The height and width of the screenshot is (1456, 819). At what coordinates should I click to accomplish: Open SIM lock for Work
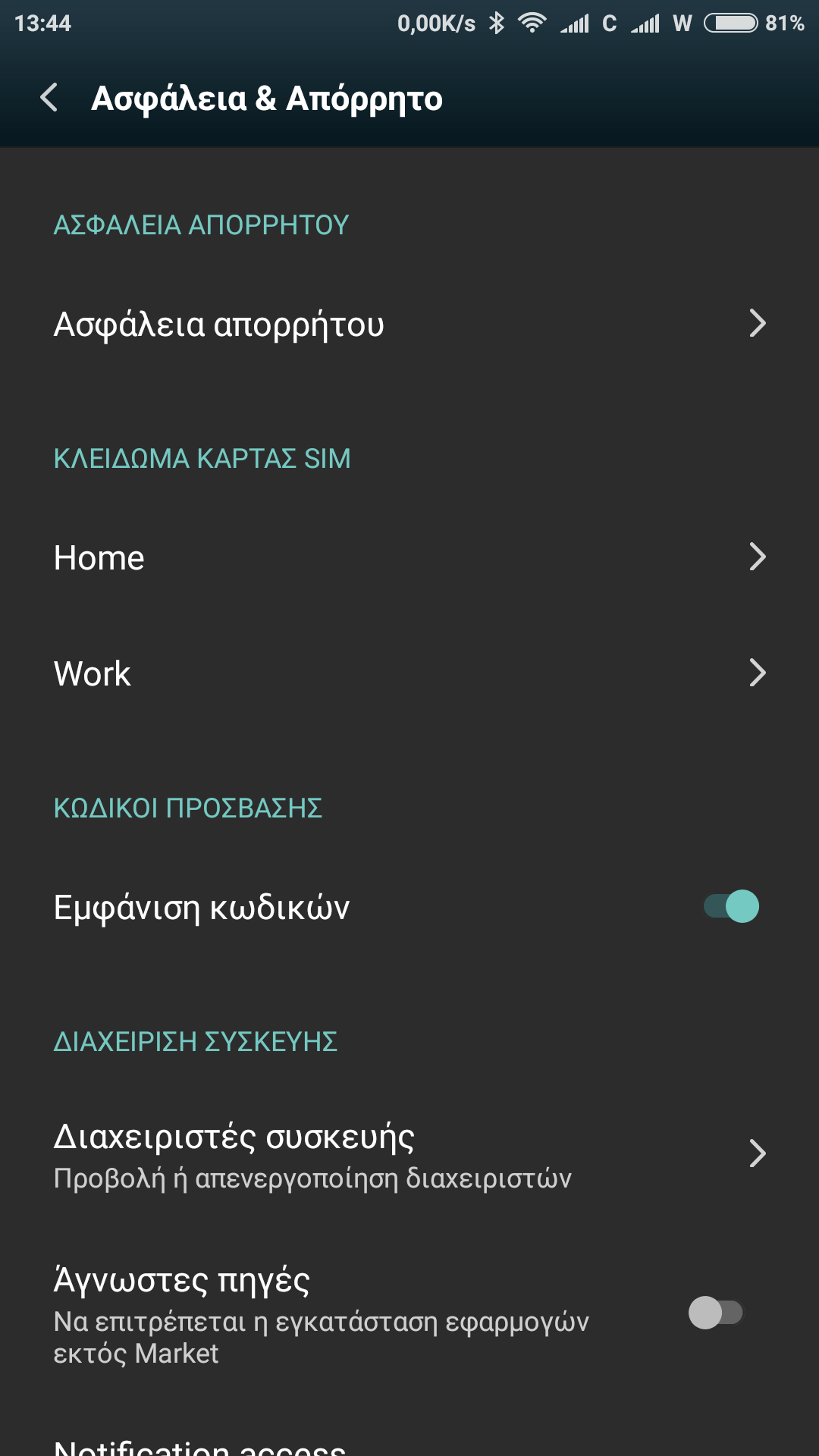coord(409,673)
